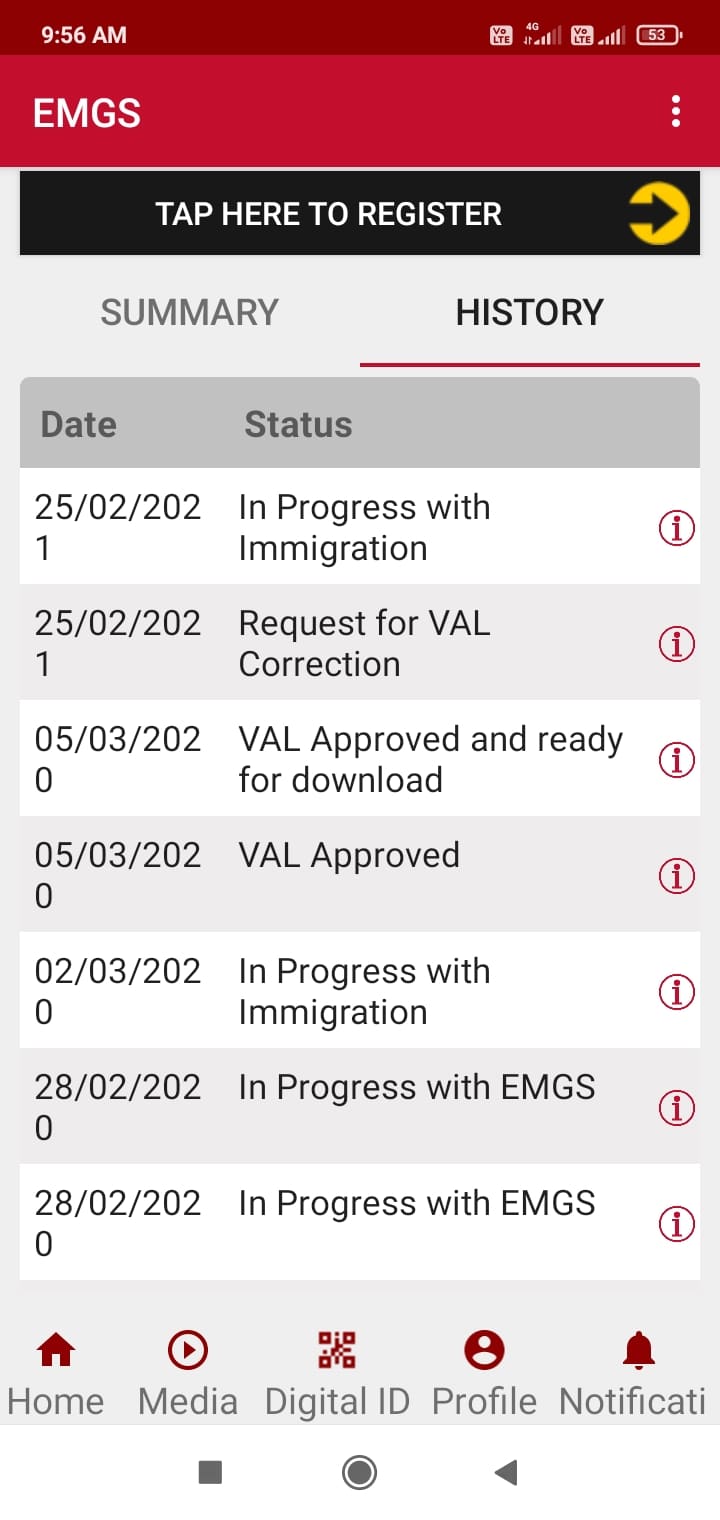
Task: Switch to the Summary tab
Action: (189, 312)
